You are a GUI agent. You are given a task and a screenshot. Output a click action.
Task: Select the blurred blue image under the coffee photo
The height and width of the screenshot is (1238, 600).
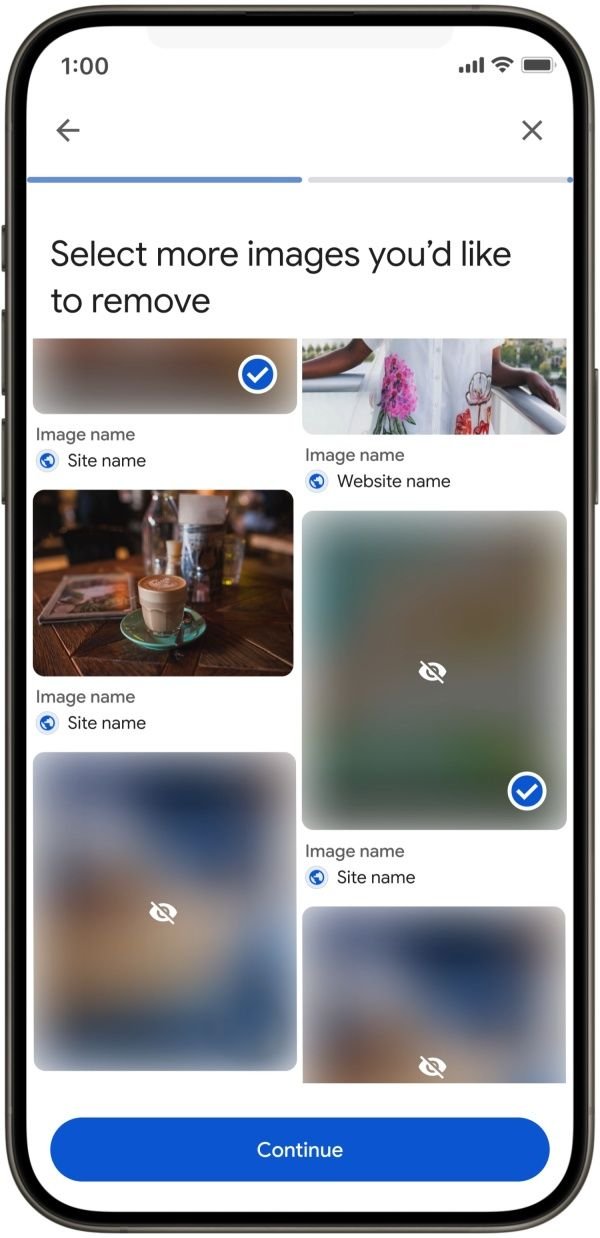164,911
